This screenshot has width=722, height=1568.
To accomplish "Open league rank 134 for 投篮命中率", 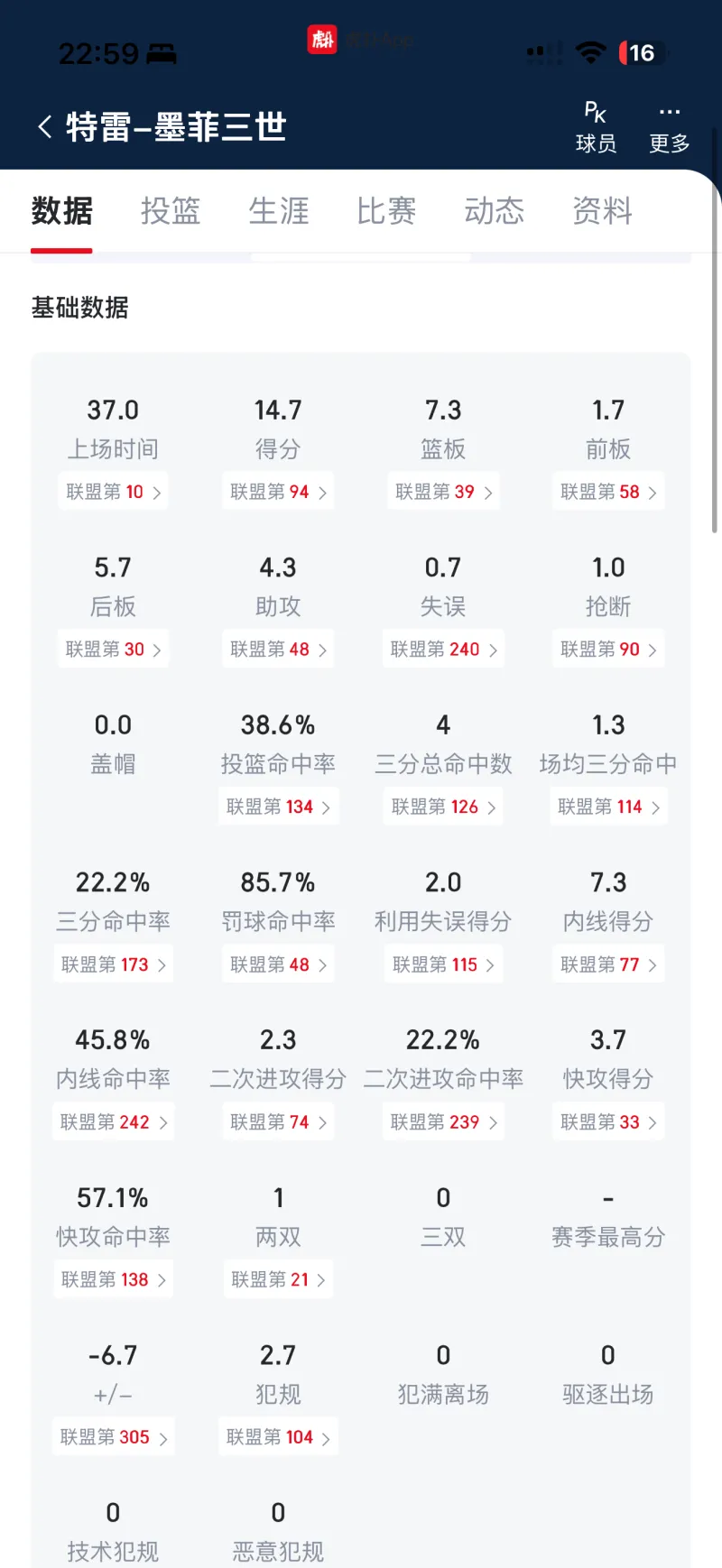I will coord(278,807).
